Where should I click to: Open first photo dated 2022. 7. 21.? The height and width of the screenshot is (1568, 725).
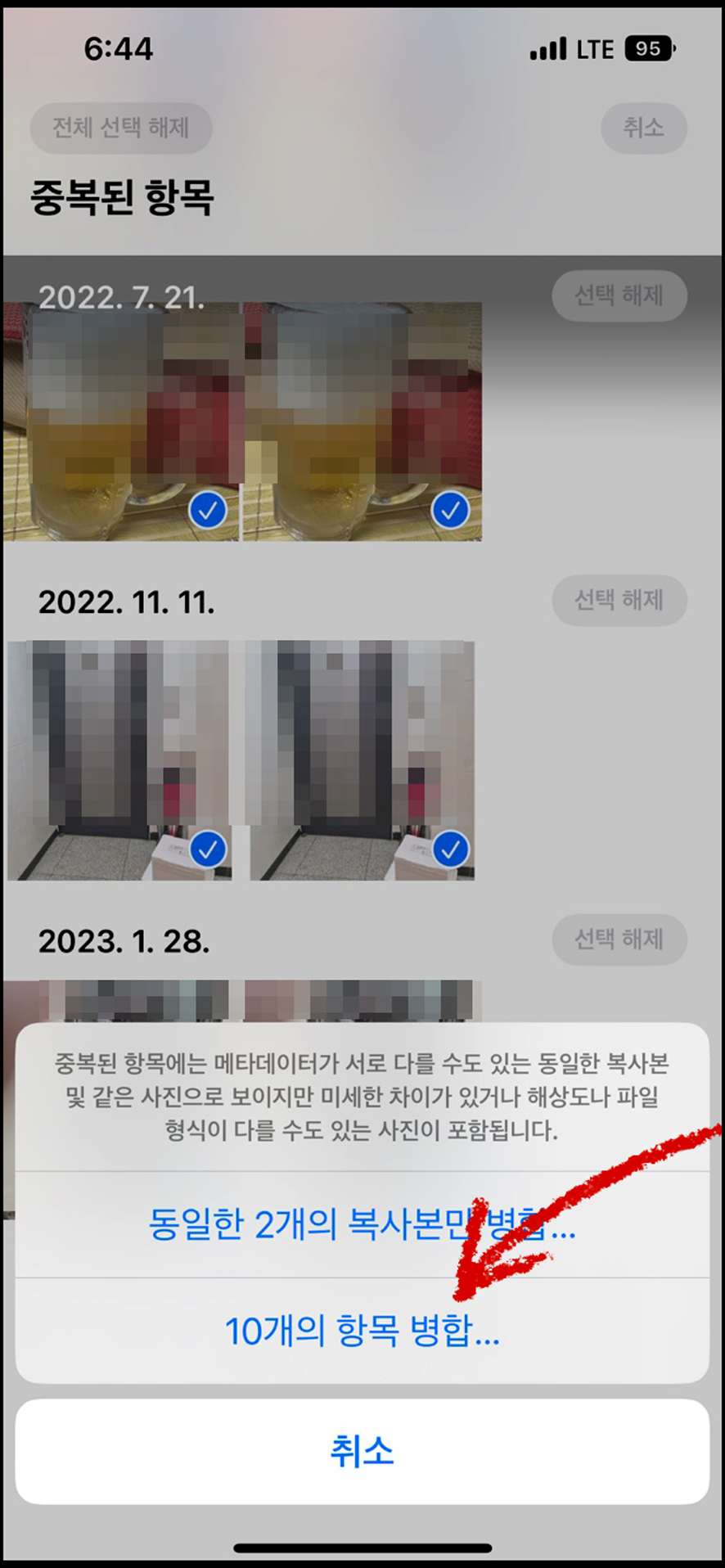tap(121, 421)
